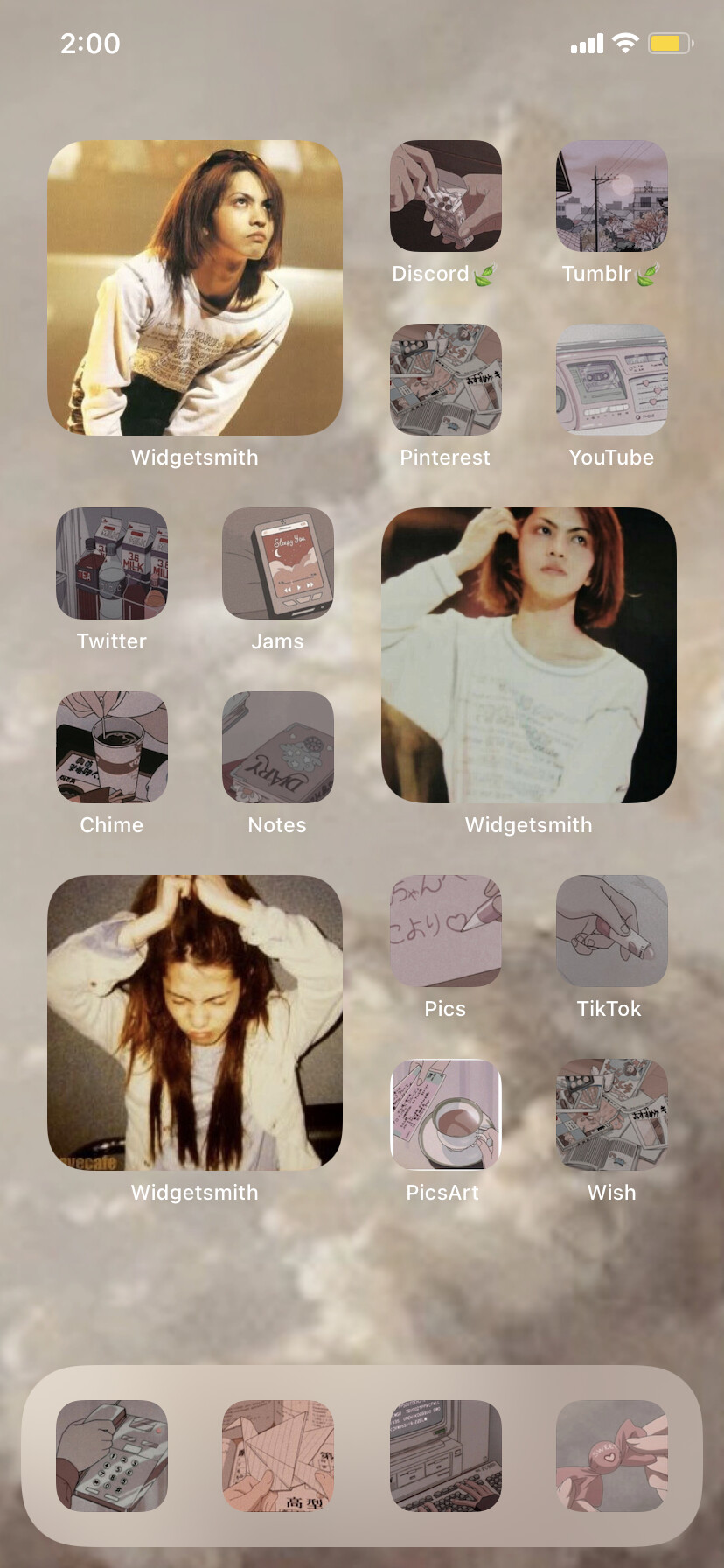Open the retro computer dock app

445,1456
